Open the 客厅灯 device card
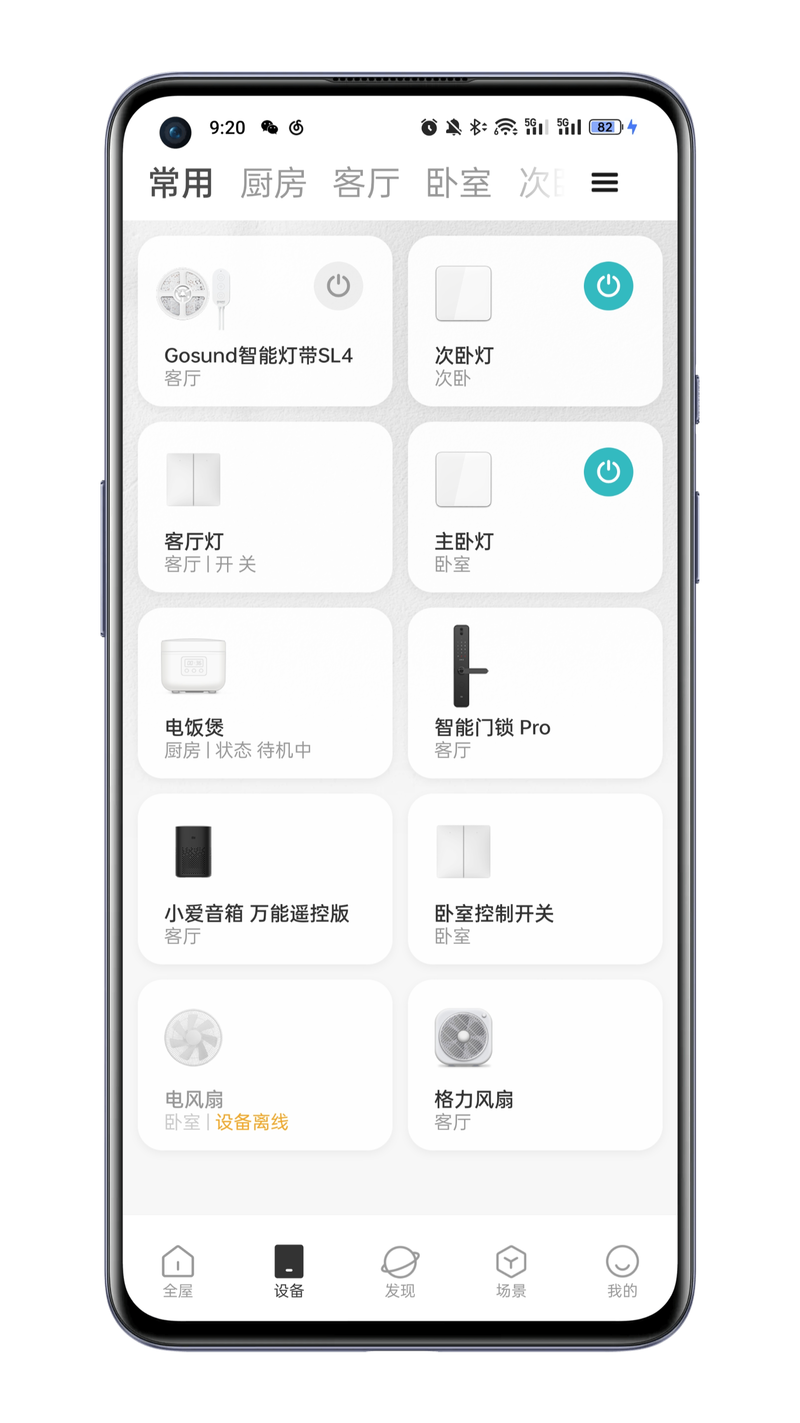 (x=264, y=507)
